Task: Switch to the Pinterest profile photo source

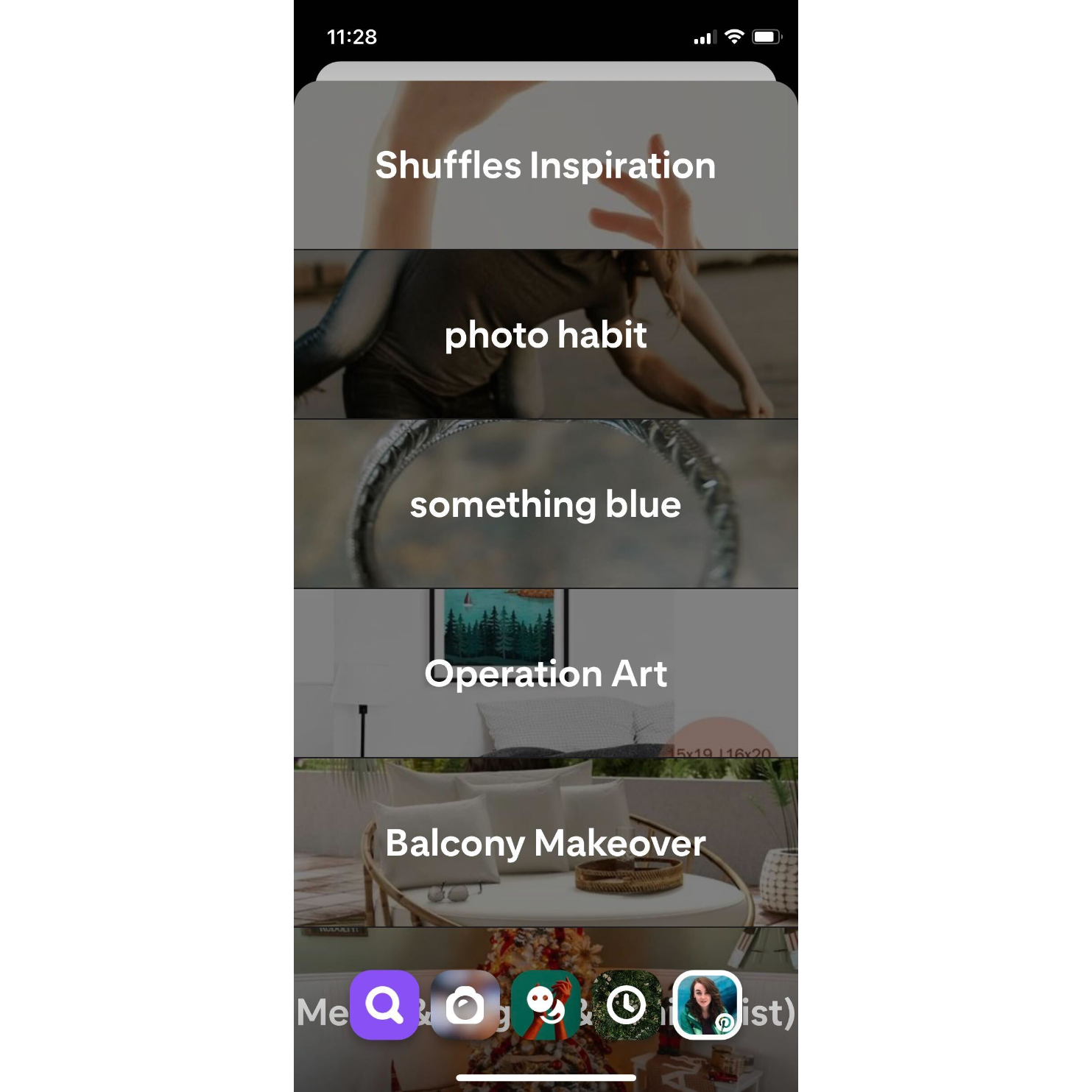Action: click(x=707, y=1005)
